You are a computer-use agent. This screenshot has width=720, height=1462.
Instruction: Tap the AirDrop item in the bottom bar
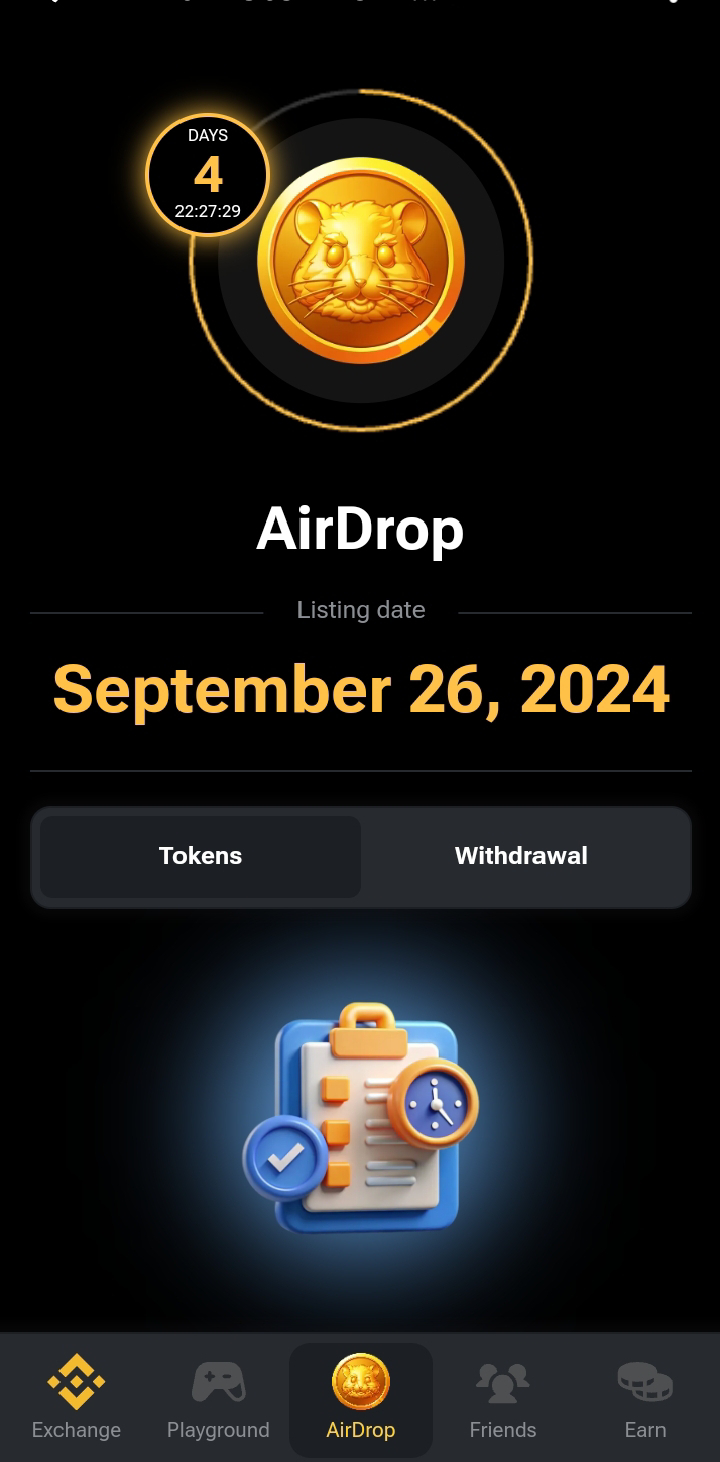(361, 1398)
